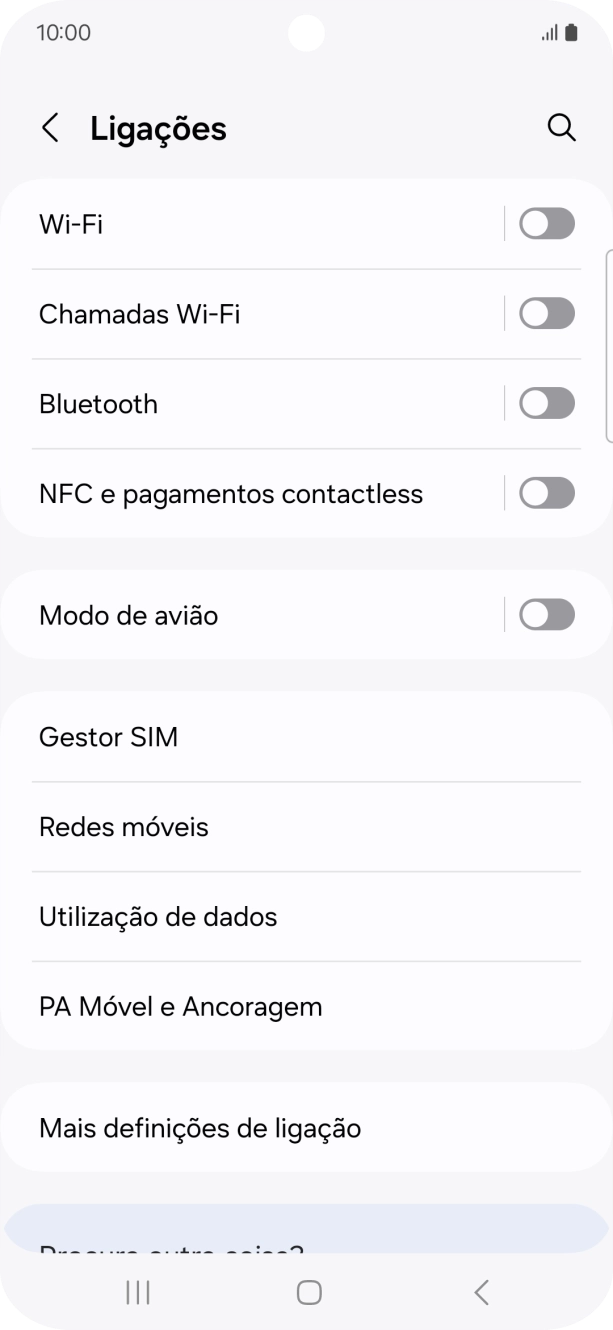This screenshot has height=1330, width=613.
Task: Turn on the Wi-Fi switch
Action: tap(547, 224)
